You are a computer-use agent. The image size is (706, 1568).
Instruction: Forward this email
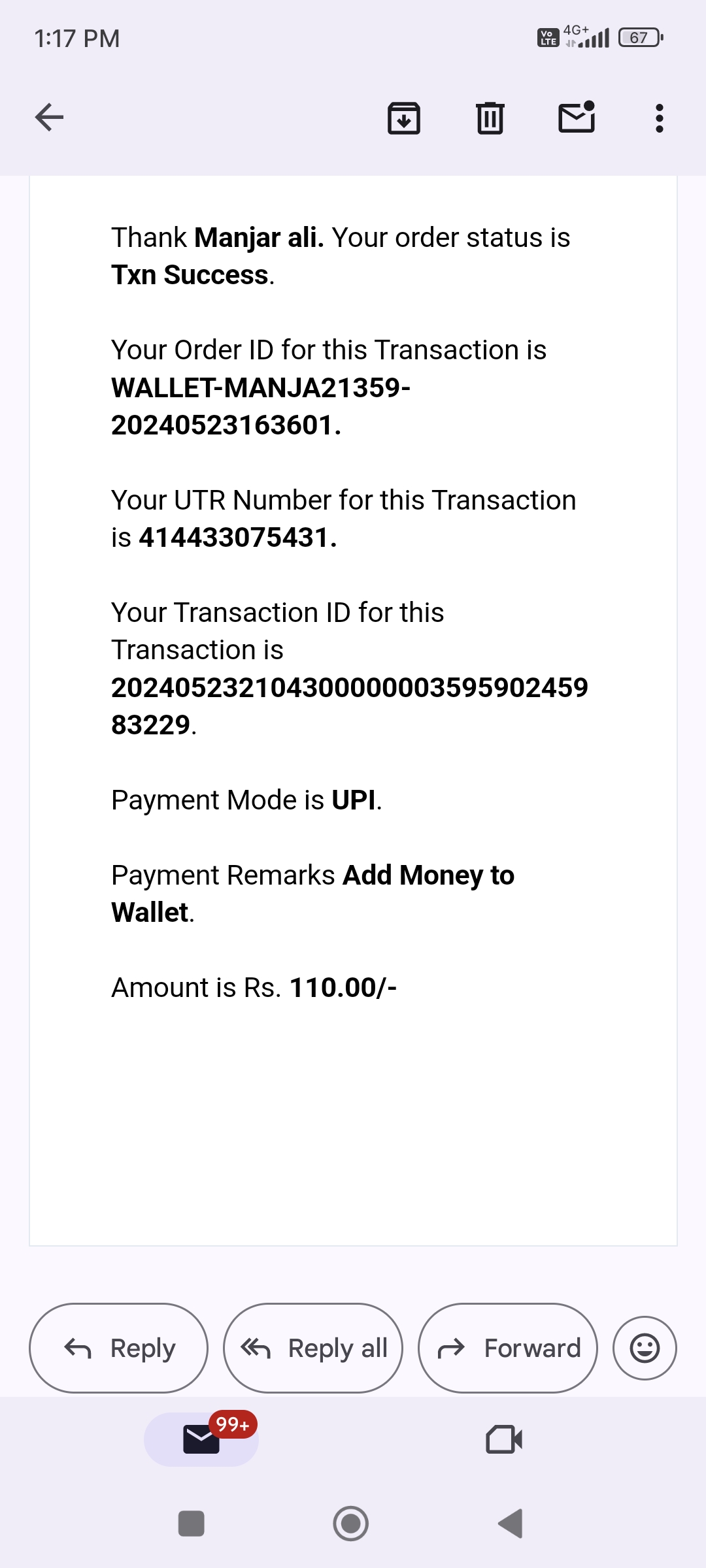(x=508, y=1348)
